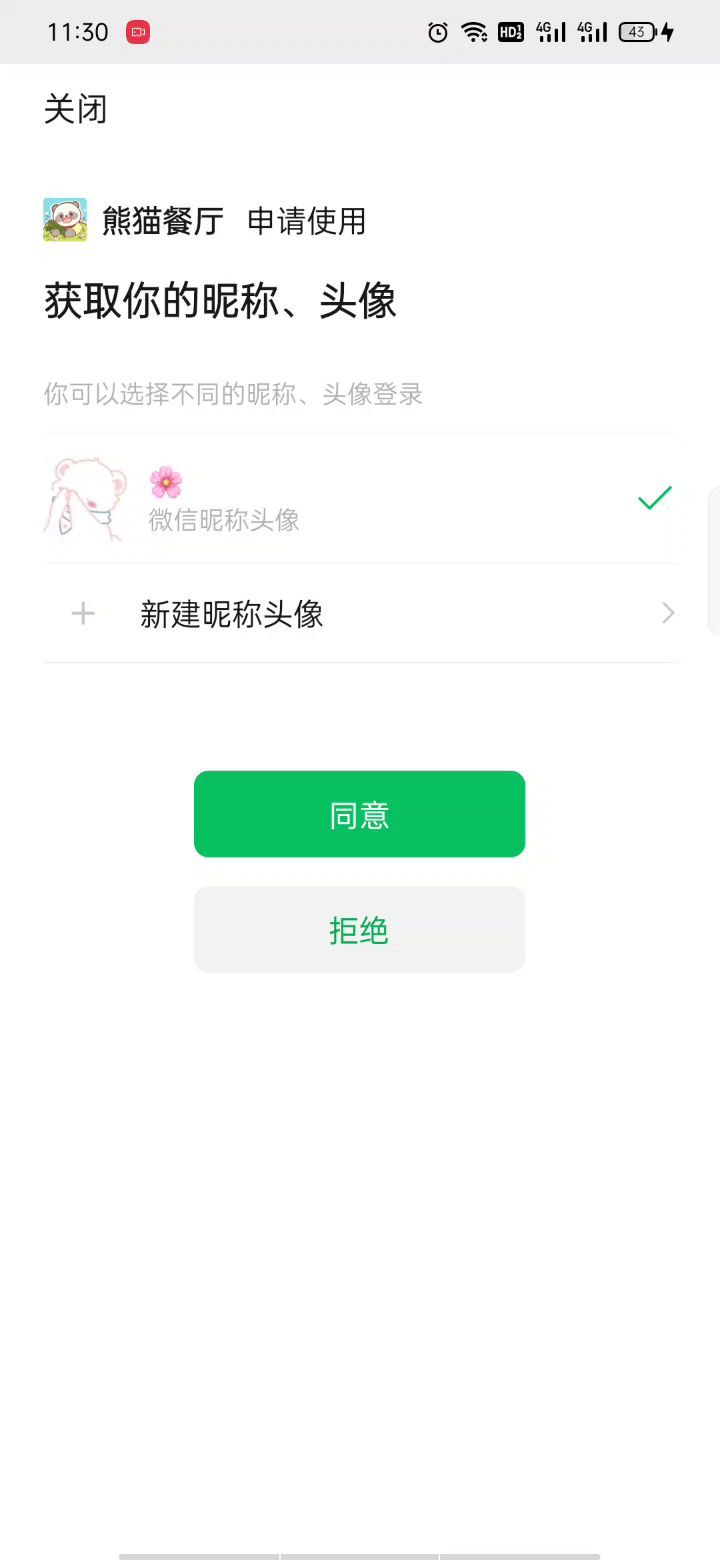The height and width of the screenshot is (1560, 720).
Task: Tap 拒绝 to decline the request
Action: tap(359, 930)
